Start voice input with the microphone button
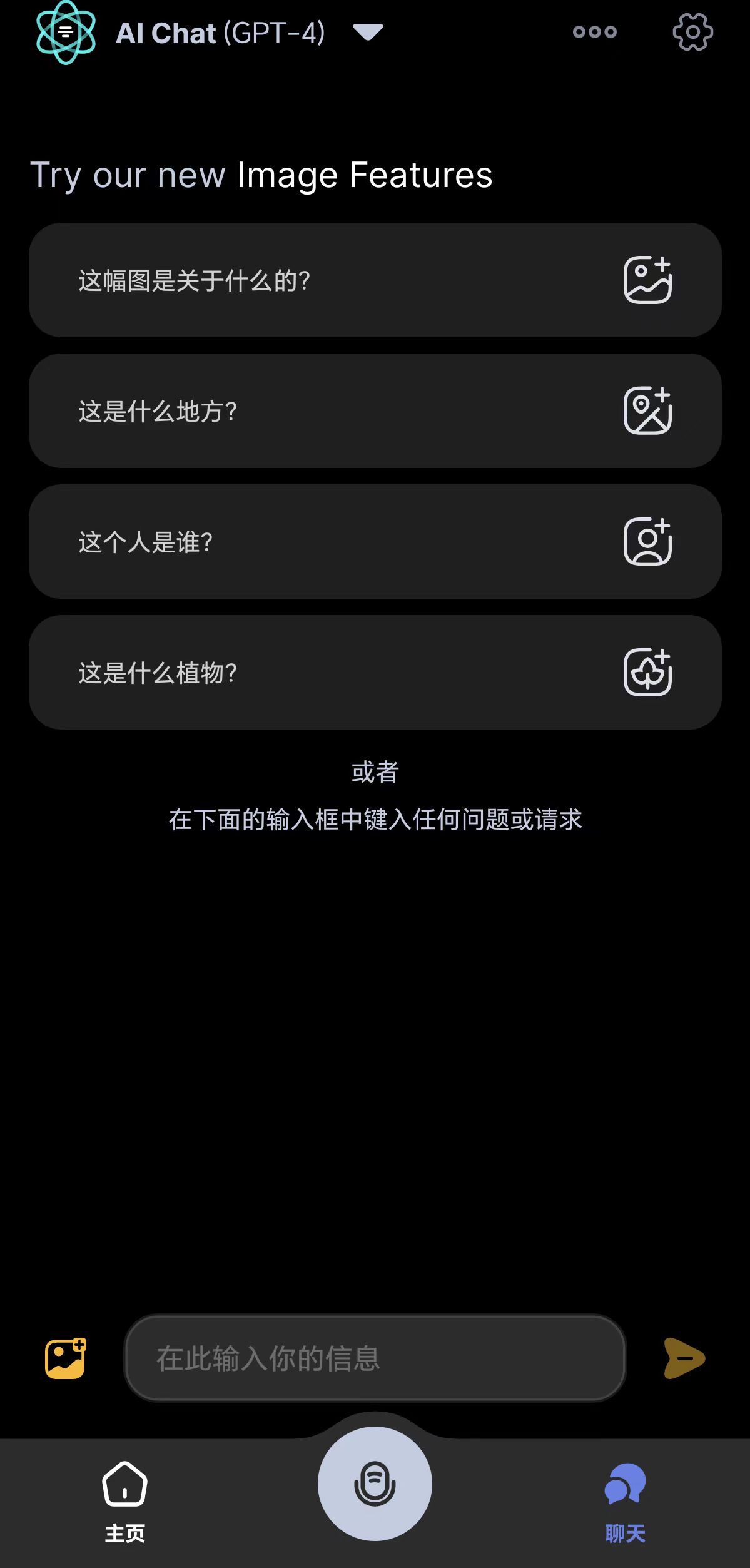The image size is (750, 1568). tap(375, 1484)
